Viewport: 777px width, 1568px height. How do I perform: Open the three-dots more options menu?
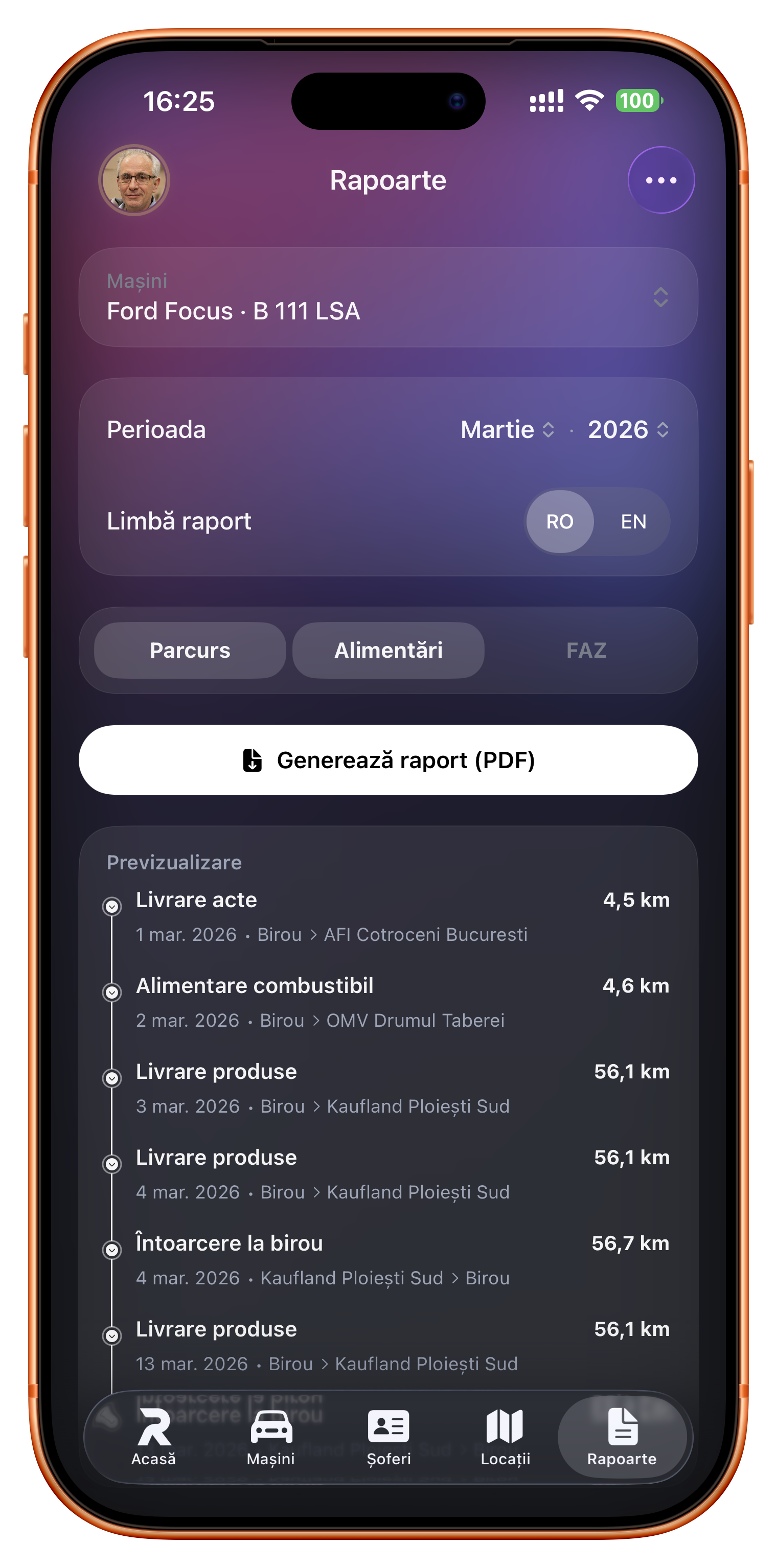(660, 180)
